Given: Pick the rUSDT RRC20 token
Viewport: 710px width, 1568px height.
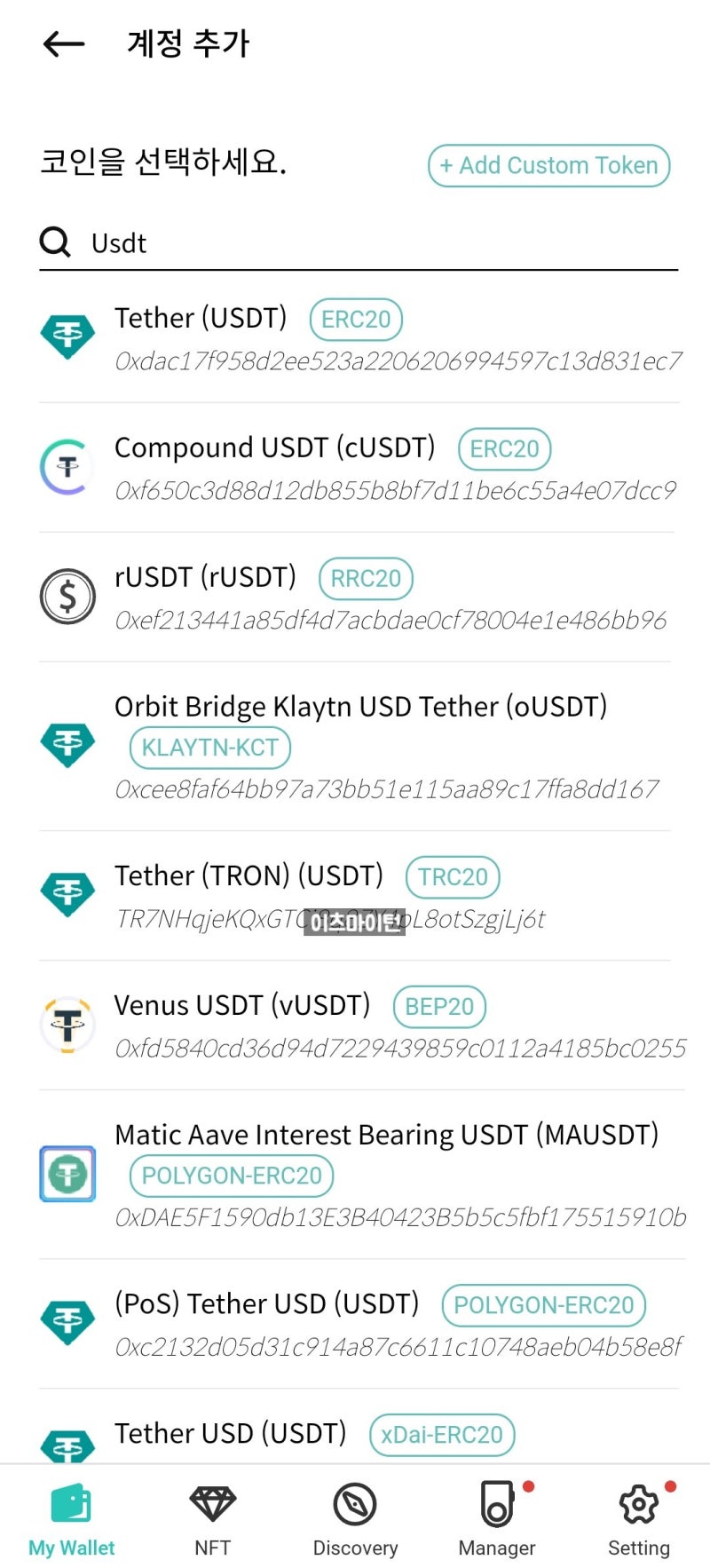Looking at the screenshot, I should pos(355,598).
